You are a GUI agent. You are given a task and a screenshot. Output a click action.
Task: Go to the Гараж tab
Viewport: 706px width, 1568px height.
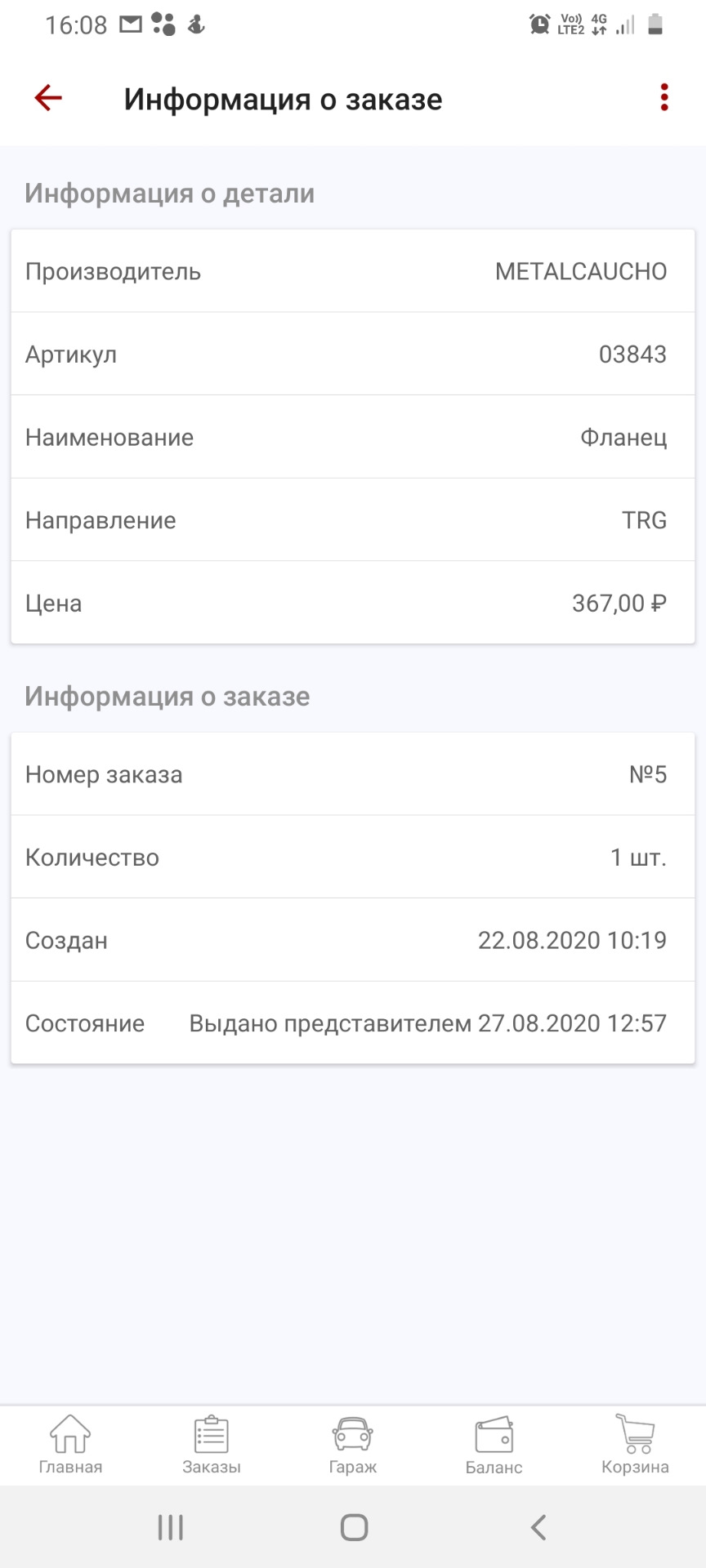353,1445
